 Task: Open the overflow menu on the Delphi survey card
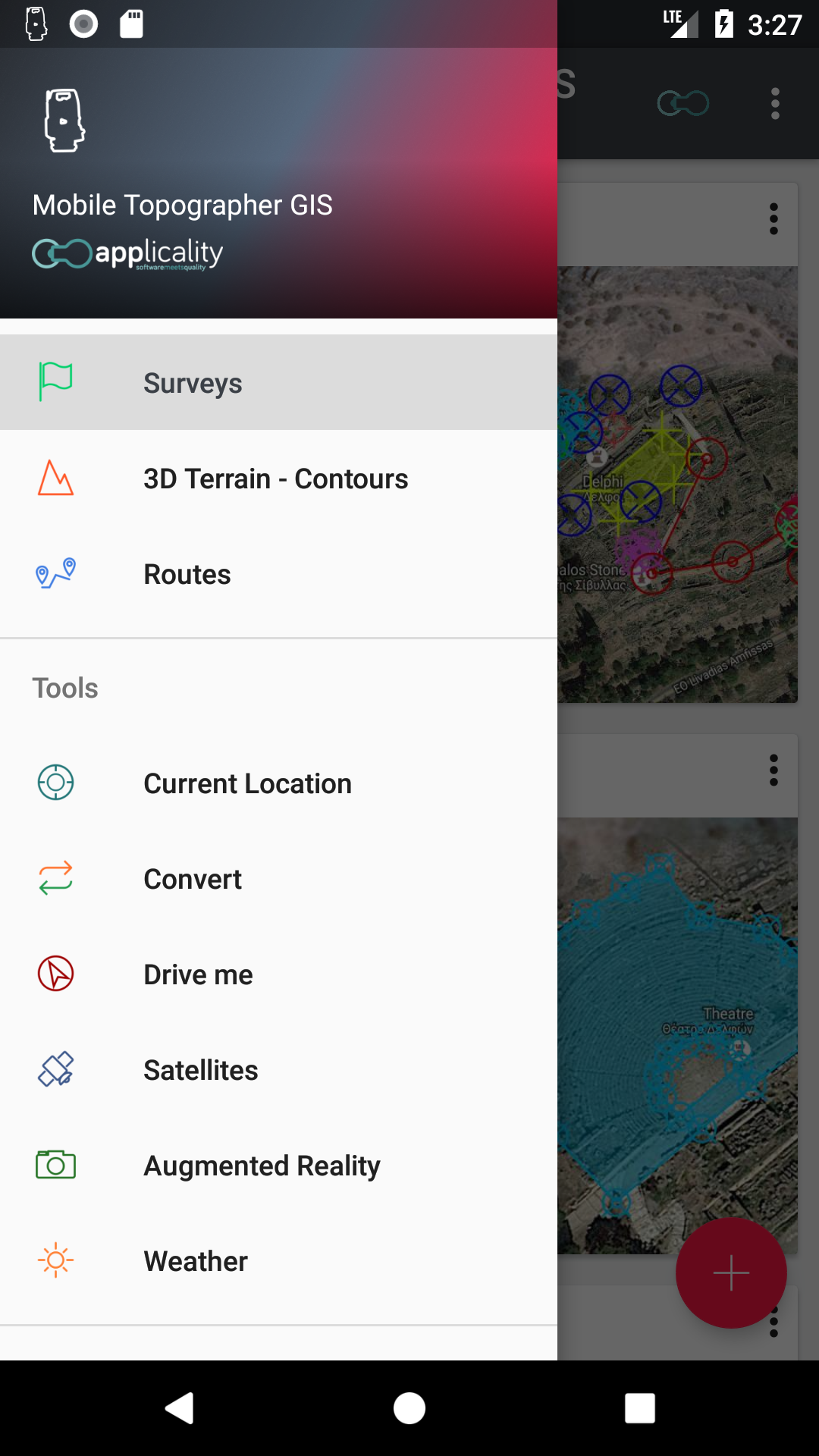pyautogui.click(x=774, y=220)
